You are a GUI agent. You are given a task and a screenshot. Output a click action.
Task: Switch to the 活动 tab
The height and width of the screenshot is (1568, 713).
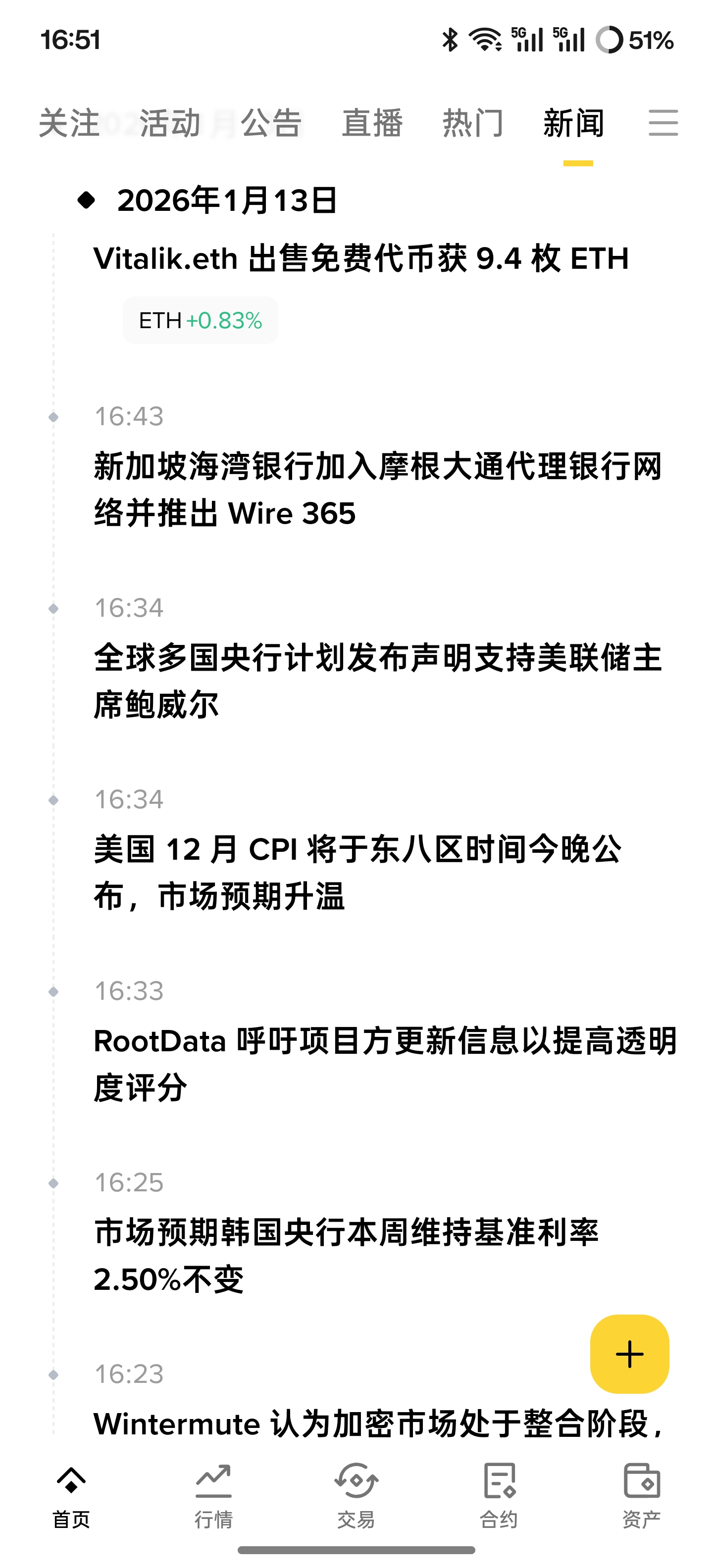coord(170,123)
